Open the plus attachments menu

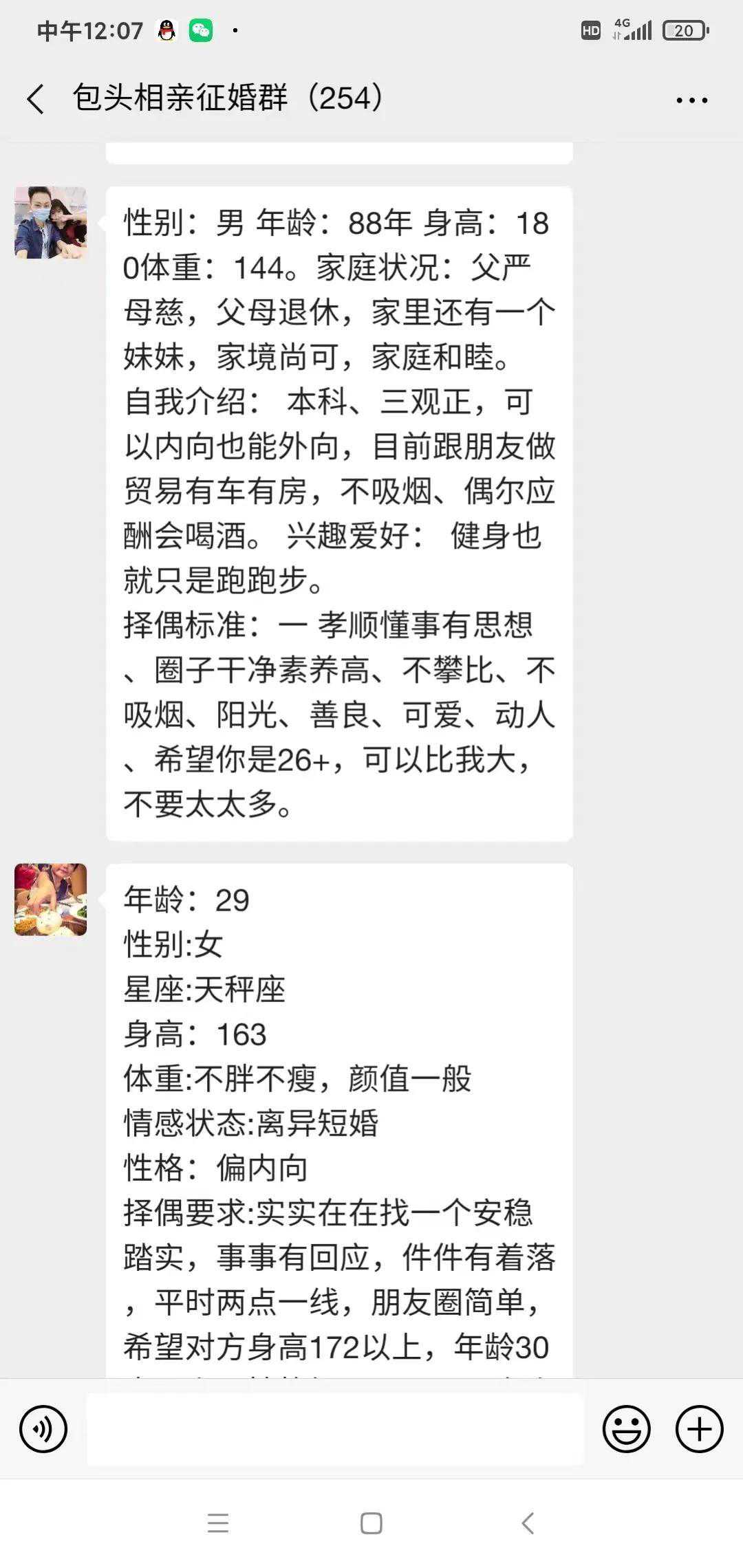(699, 1429)
